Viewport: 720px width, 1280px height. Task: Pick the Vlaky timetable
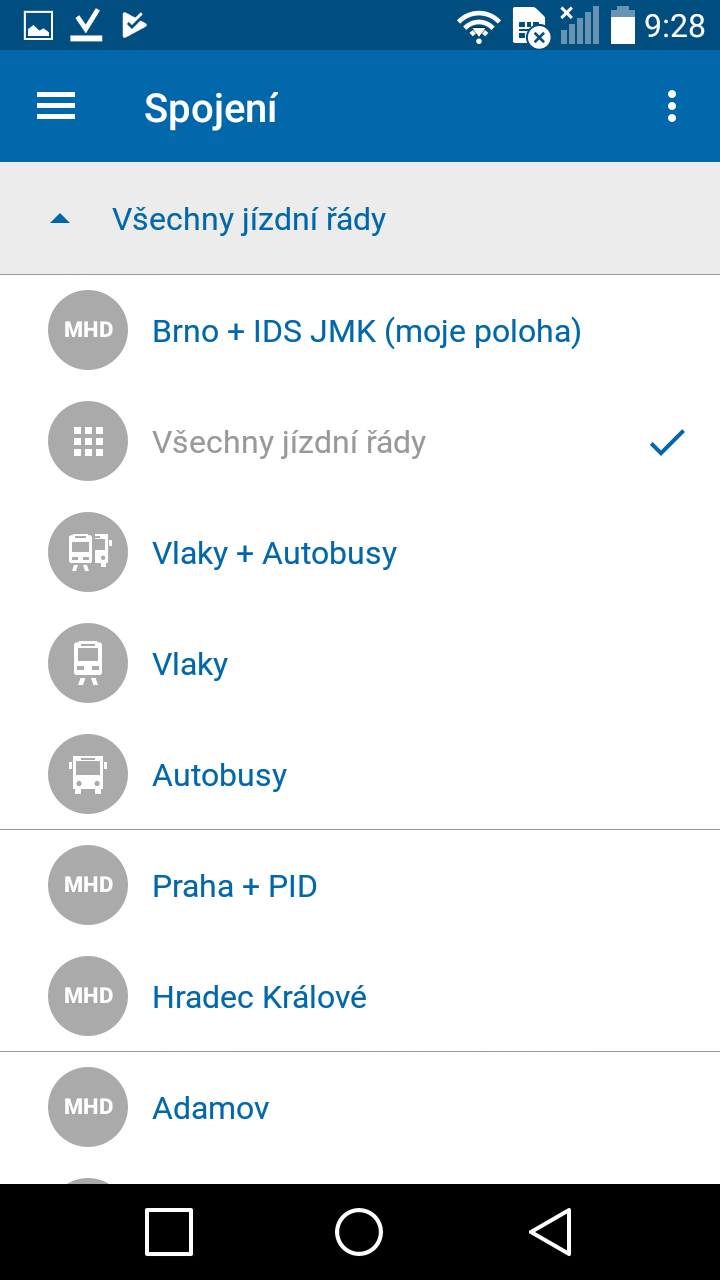click(190, 664)
